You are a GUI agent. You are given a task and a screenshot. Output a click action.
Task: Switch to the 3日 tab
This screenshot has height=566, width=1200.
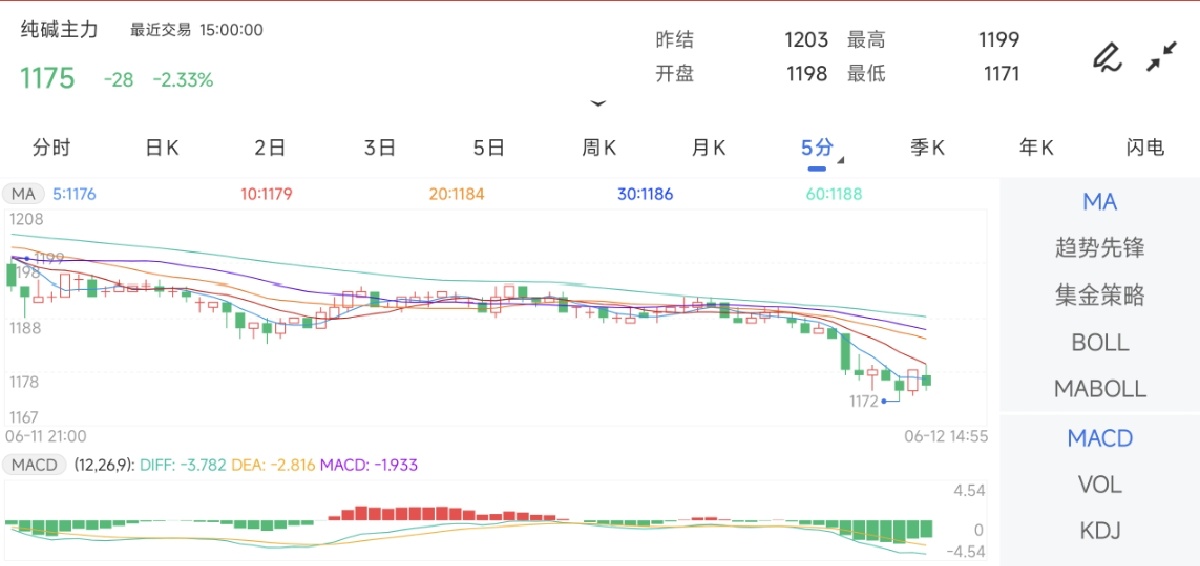coord(380,148)
